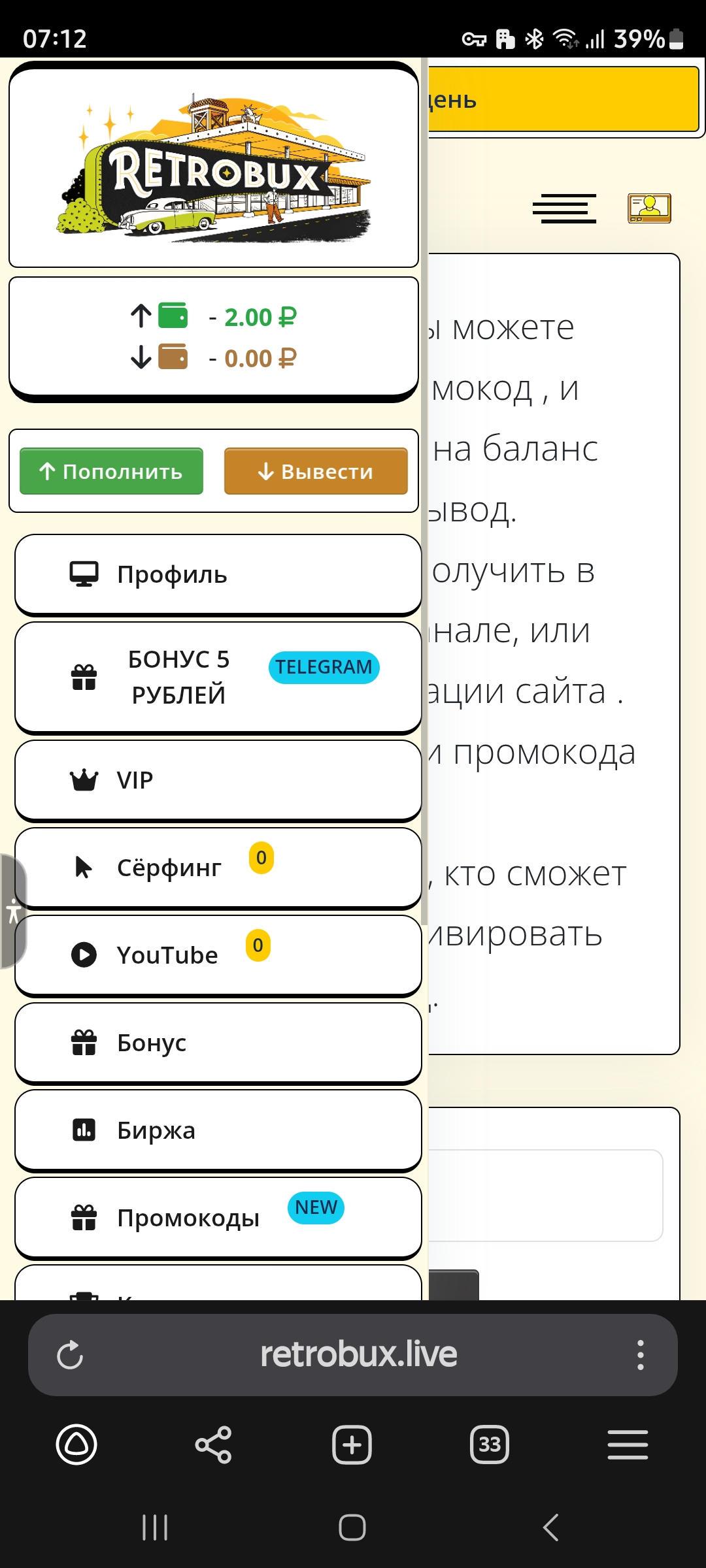View the 33 open tabs

tap(490, 1445)
